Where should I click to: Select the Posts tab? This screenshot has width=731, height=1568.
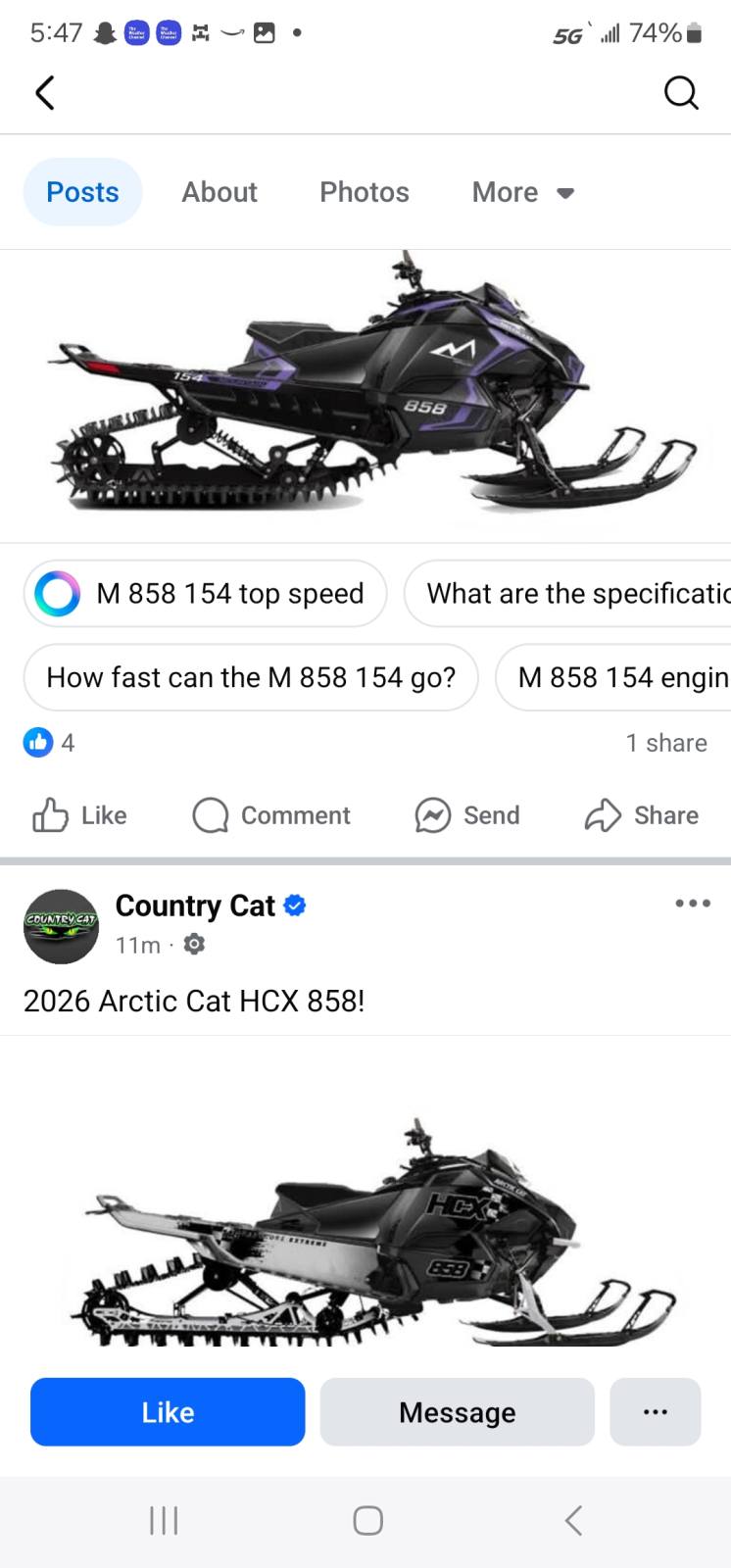coord(82,192)
